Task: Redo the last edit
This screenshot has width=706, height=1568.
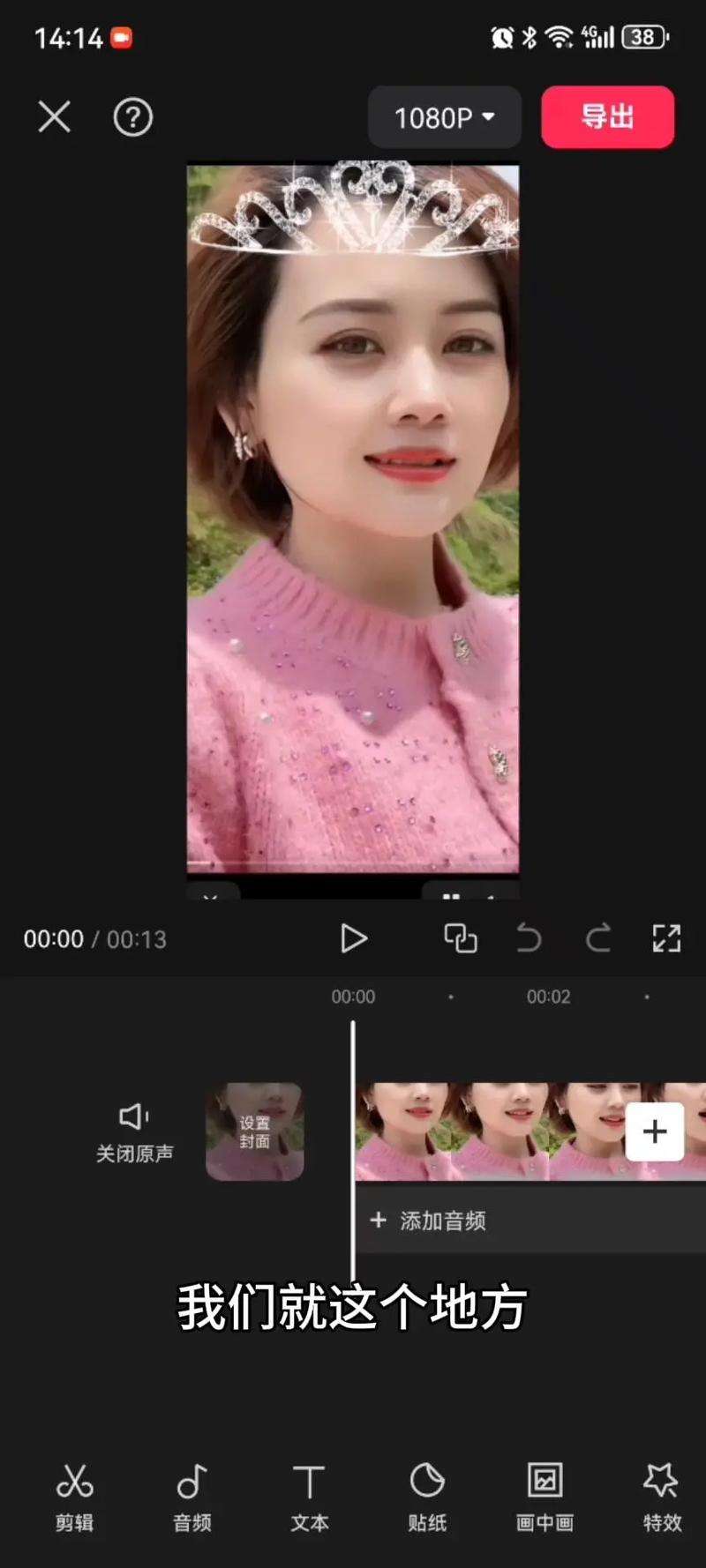Action: [x=598, y=938]
